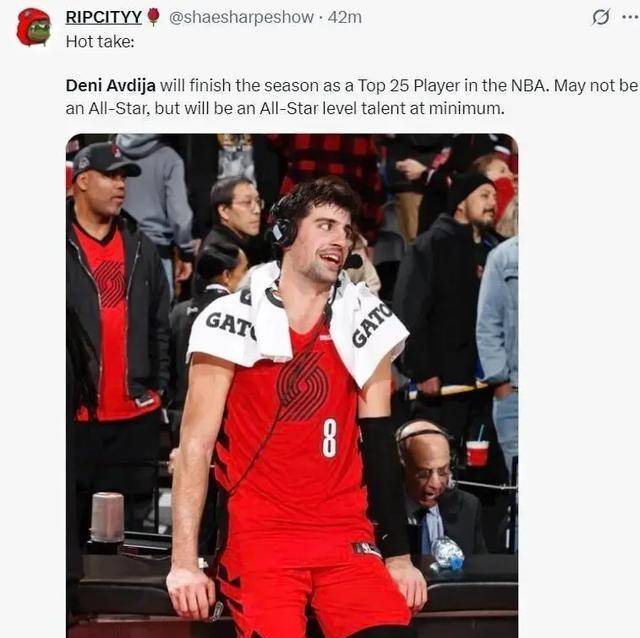The height and width of the screenshot is (638, 640).
Task: Open the post's 42m timestamp
Action: tap(345, 17)
